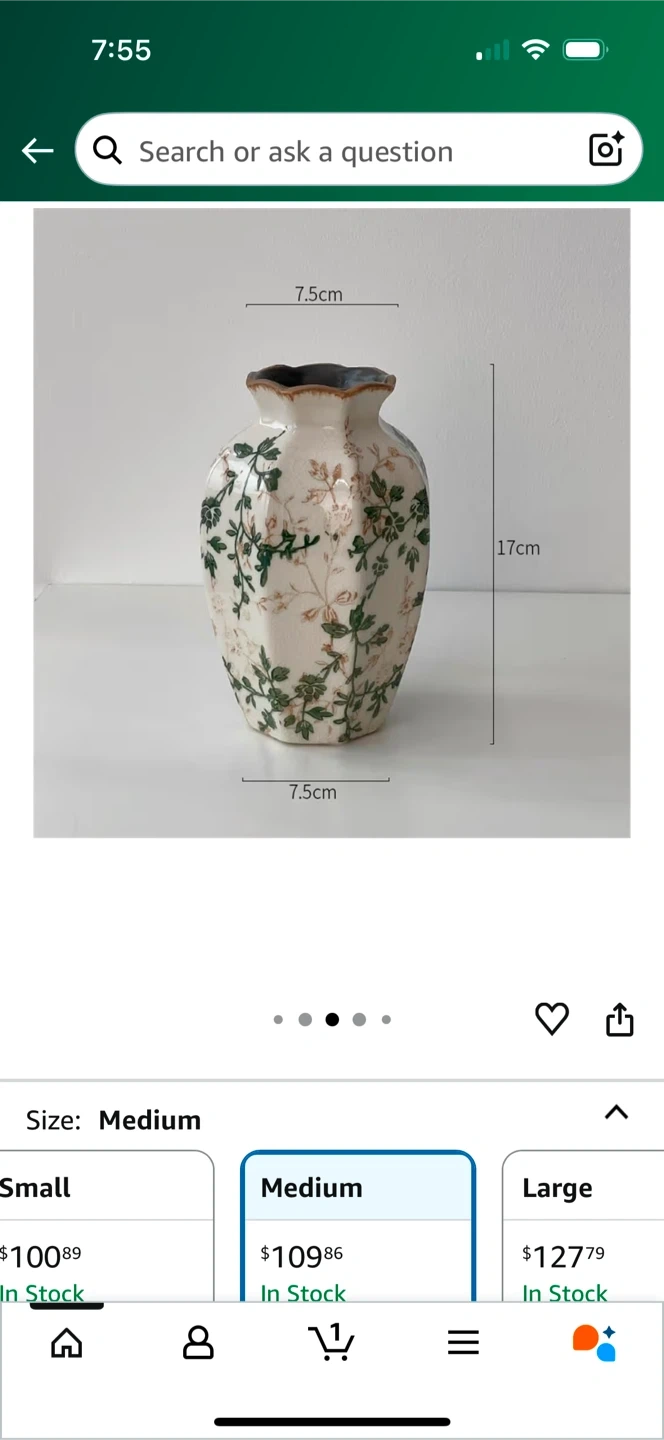Select the Medium size option

357,1230
